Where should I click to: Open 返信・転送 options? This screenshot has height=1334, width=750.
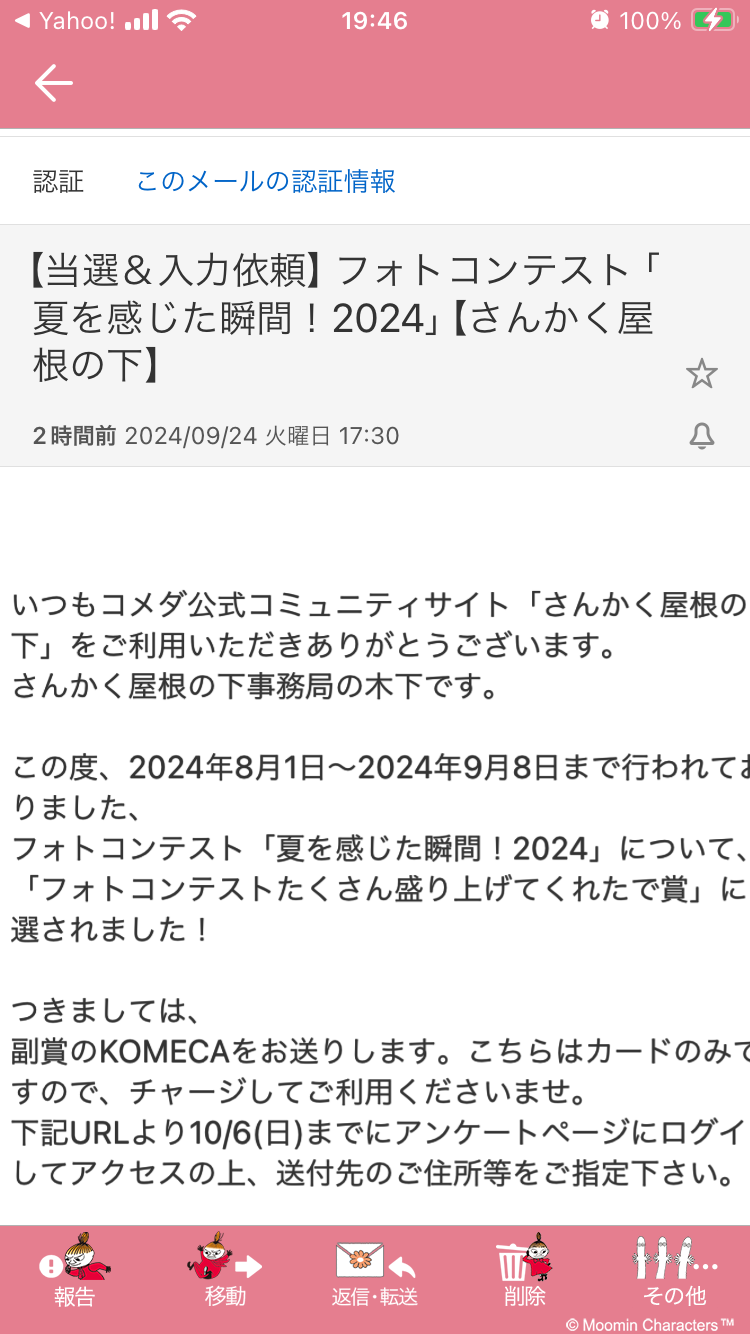[375, 1270]
